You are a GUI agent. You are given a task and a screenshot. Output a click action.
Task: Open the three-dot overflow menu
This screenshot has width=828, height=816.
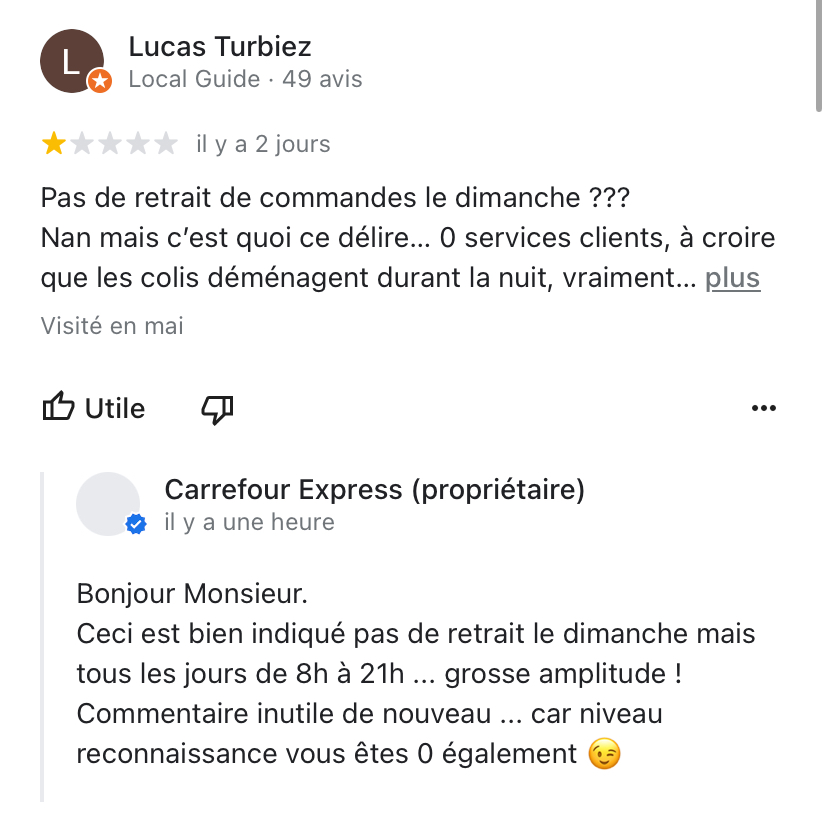[763, 408]
